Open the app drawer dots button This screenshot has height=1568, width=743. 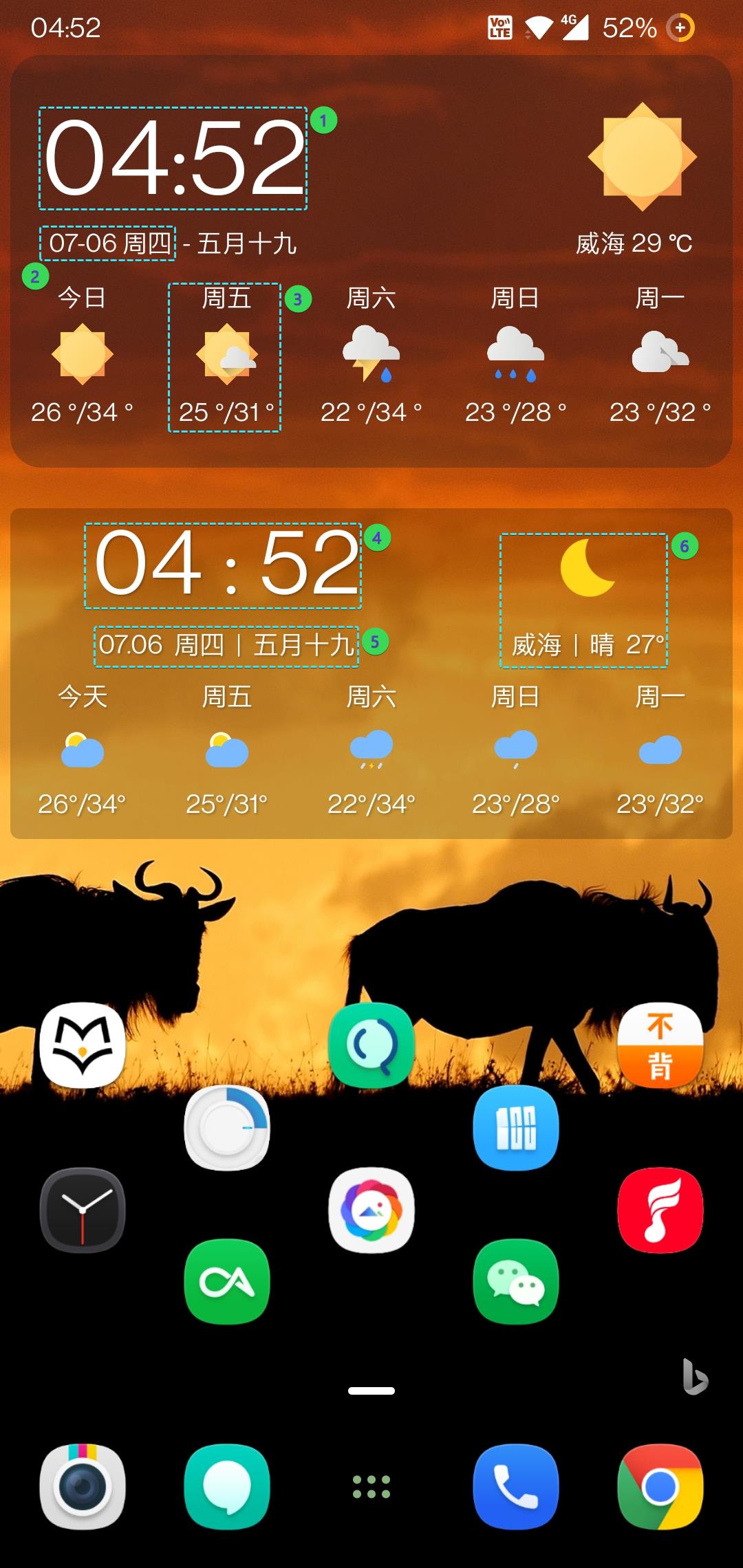tap(371, 1487)
